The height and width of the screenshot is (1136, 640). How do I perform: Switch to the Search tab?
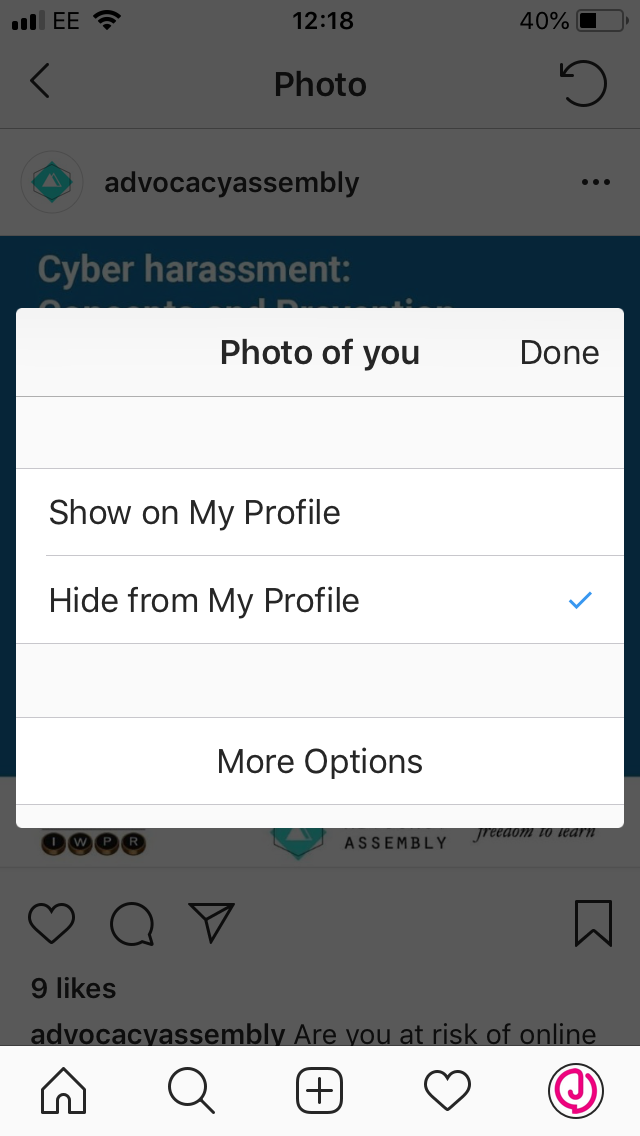[191, 1090]
